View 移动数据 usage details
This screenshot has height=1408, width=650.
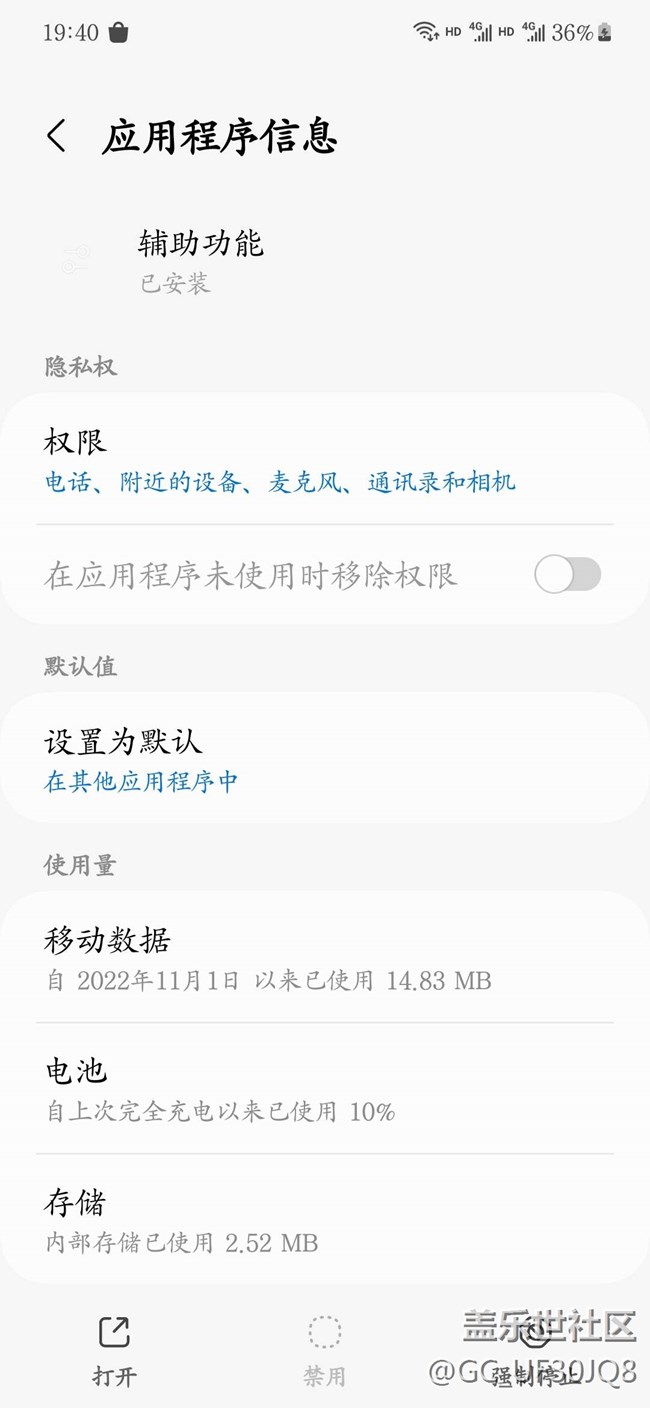(325, 958)
